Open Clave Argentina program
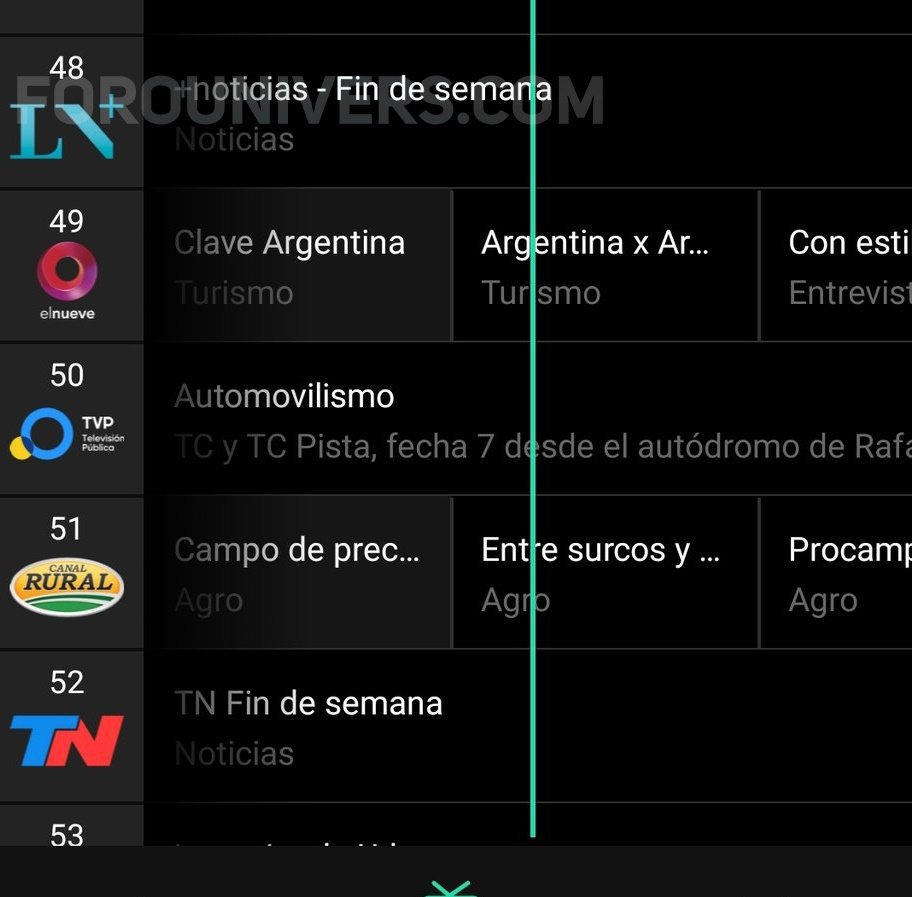 coord(298,266)
